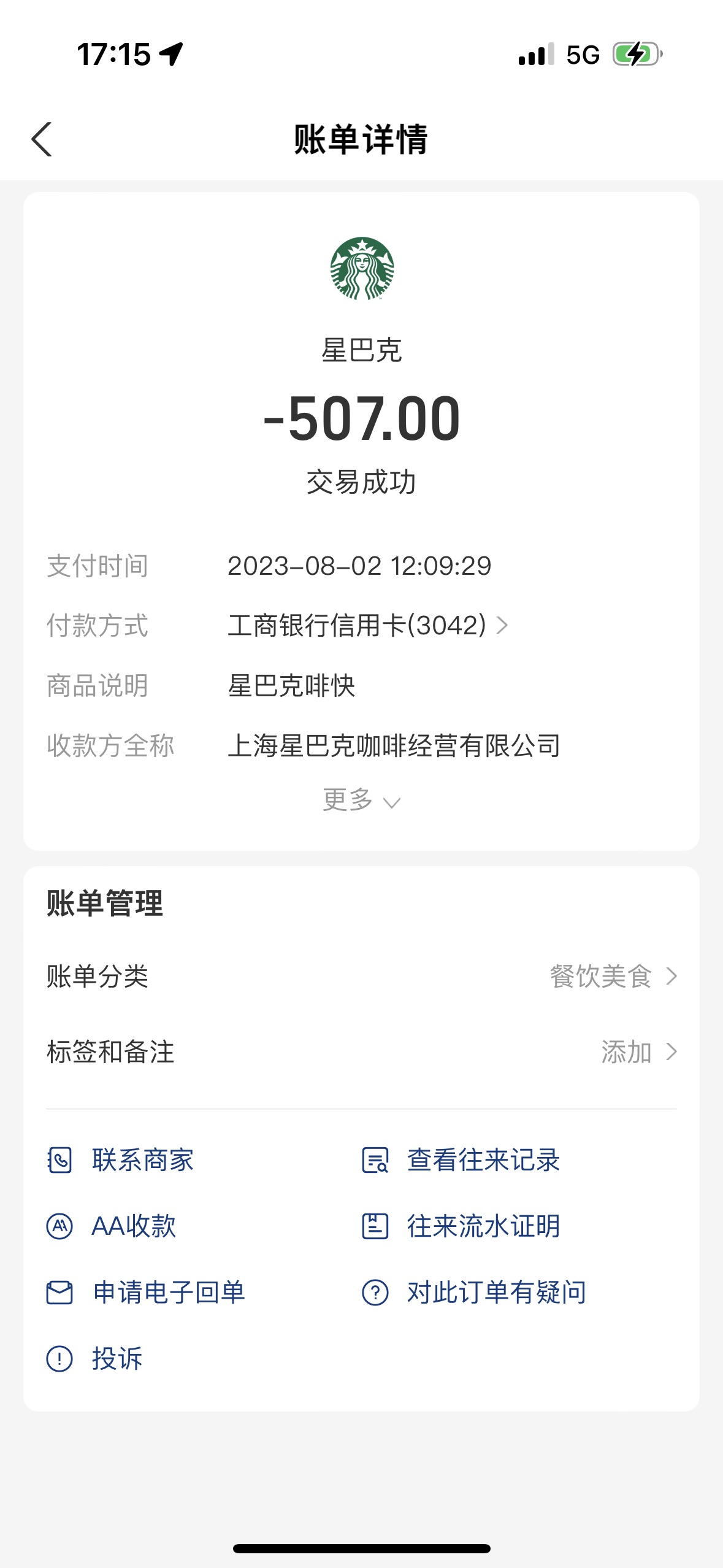The image size is (723, 1568).
Task: Request 申请电子回单
Action: pyautogui.click(x=146, y=1293)
